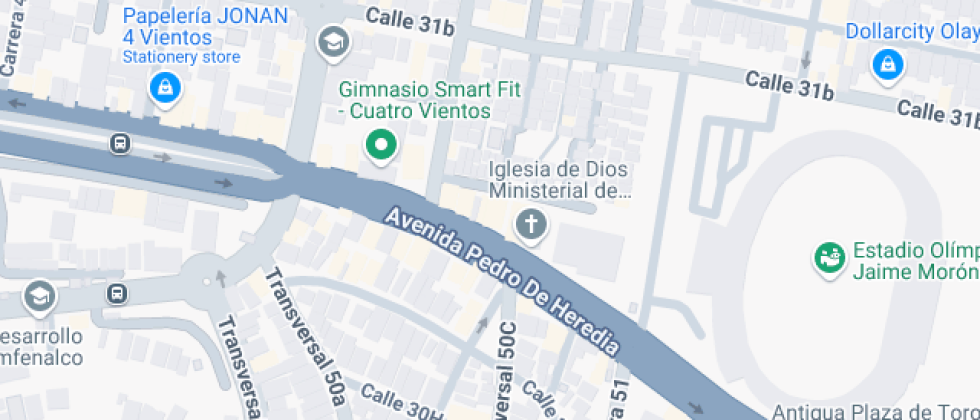
Task: Tap the bus stop beside the roundabout
Action: [x=118, y=294]
